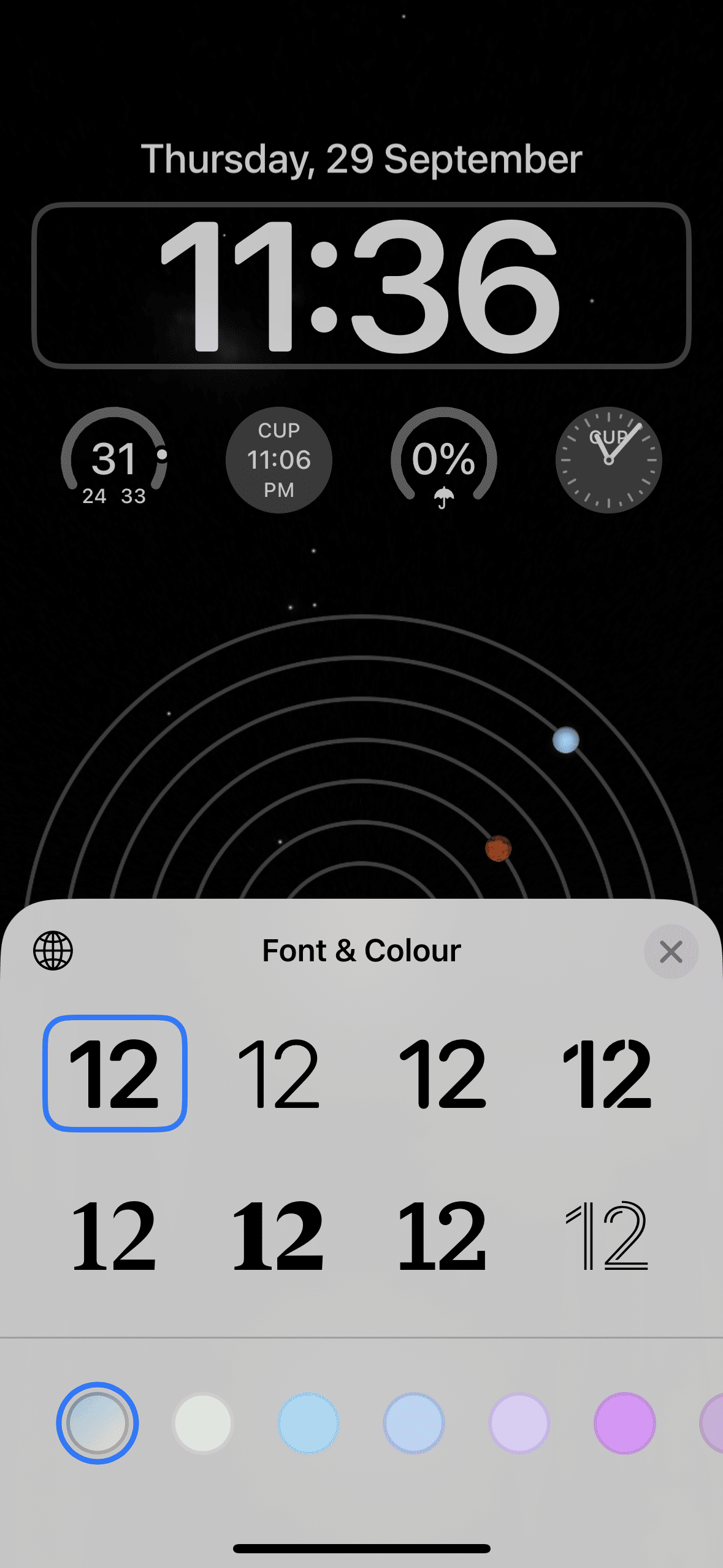Pick the light blue colour swatch
Image resolution: width=723 pixels, height=1568 pixels.
click(308, 1423)
